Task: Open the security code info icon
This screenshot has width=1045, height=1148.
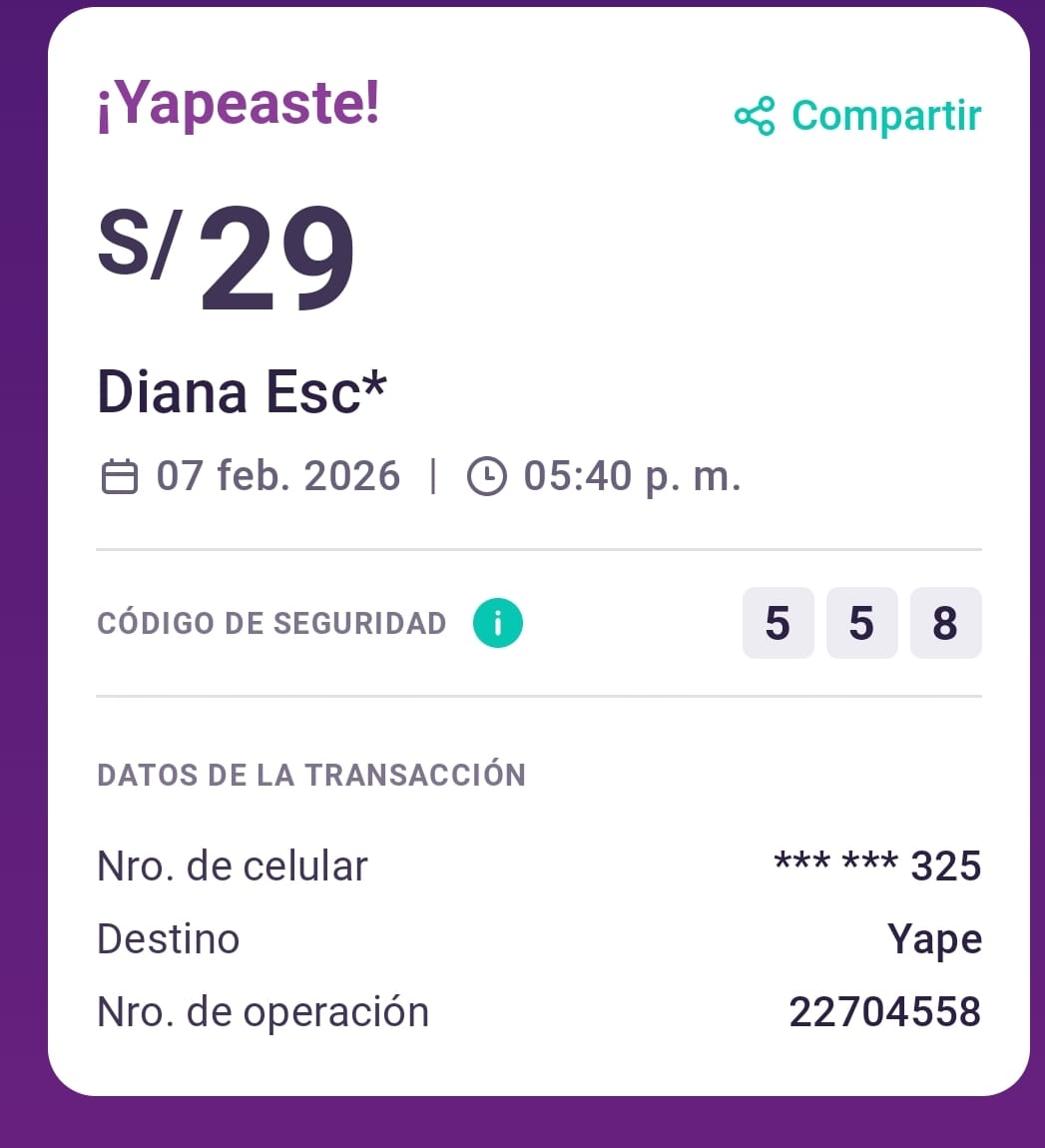Action: (x=498, y=623)
